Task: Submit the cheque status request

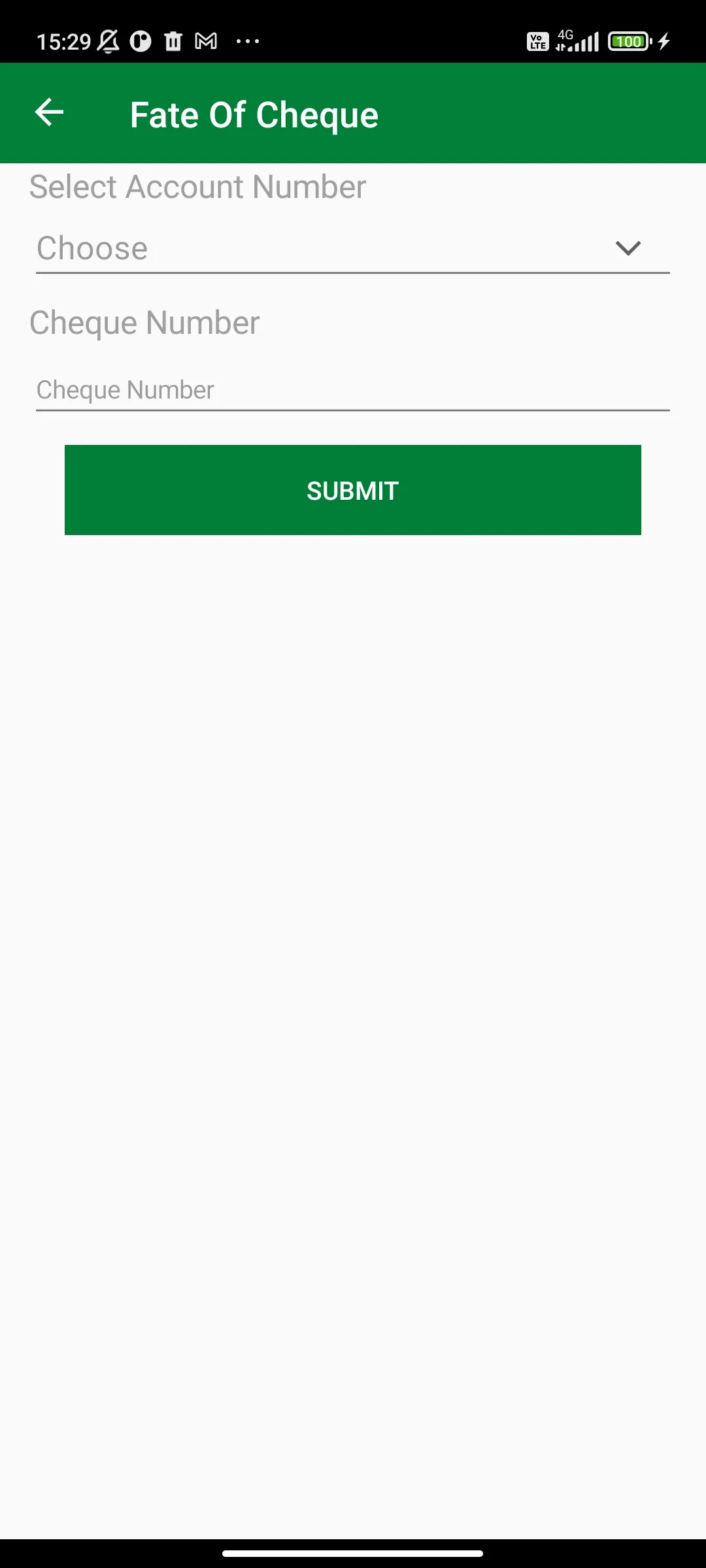Action: pyautogui.click(x=353, y=490)
